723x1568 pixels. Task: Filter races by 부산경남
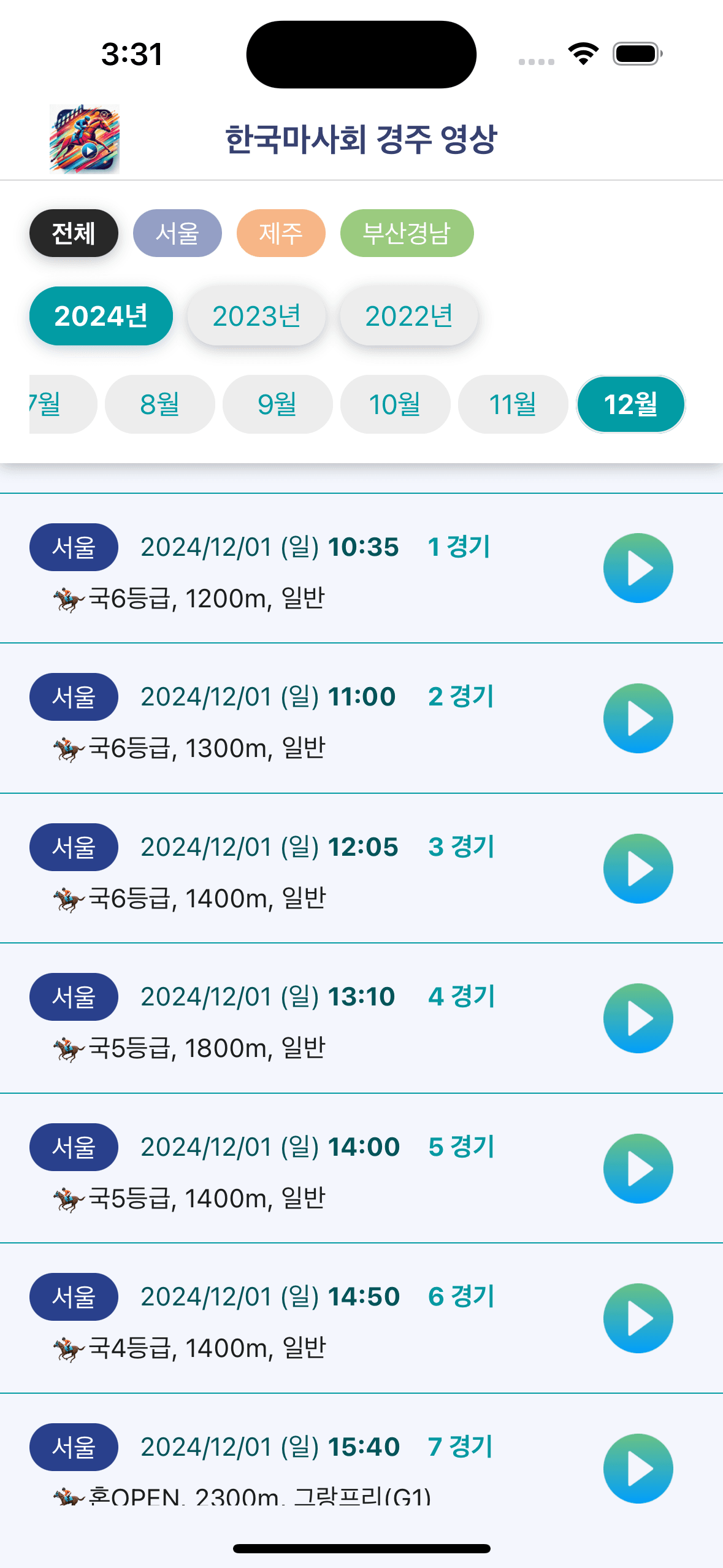pos(407,233)
